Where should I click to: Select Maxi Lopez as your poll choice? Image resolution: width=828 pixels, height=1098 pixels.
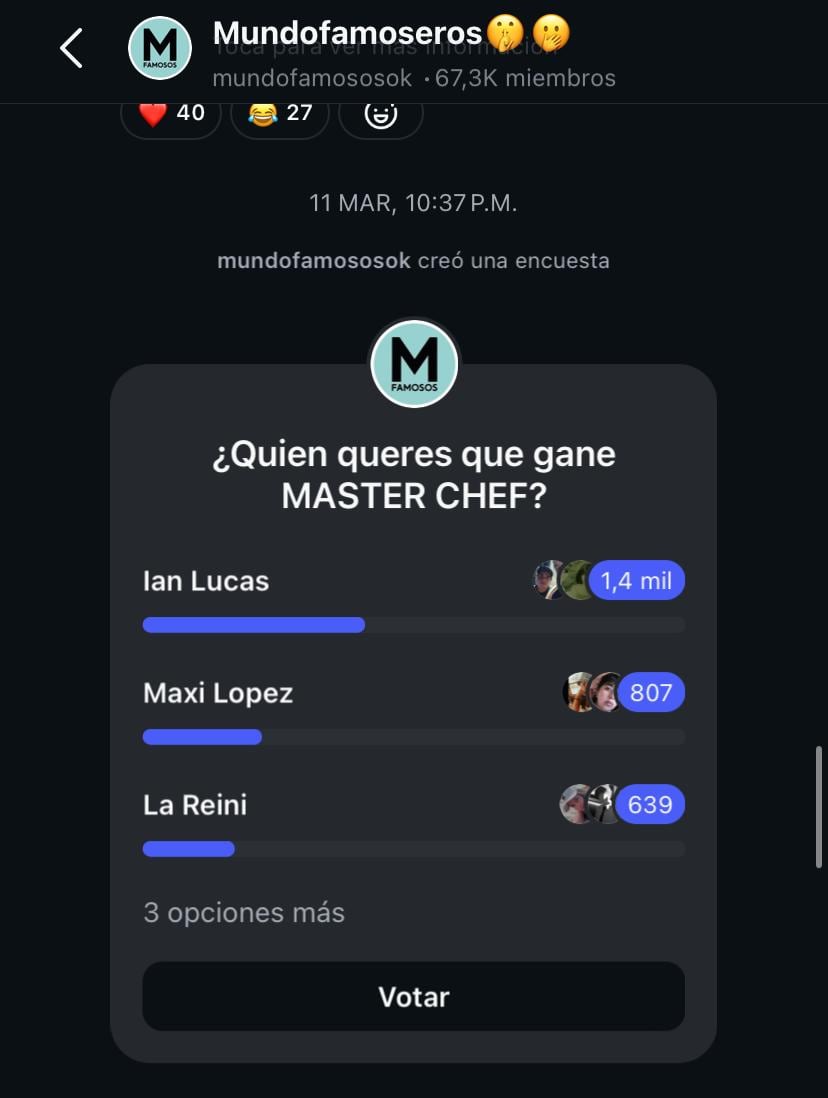pyautogui.click(x=218, y=692)
